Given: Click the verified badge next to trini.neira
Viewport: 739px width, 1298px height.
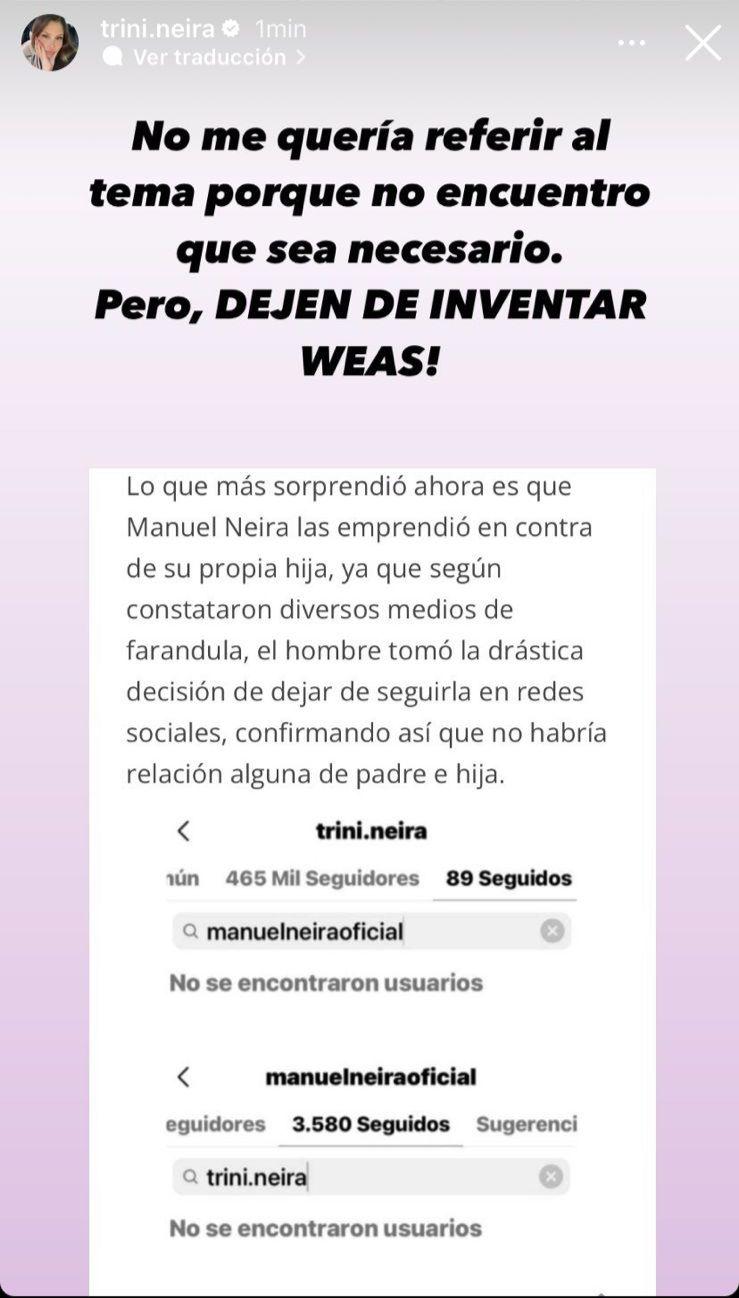Looking at the screenshot, I should click(x=232, y=29).
